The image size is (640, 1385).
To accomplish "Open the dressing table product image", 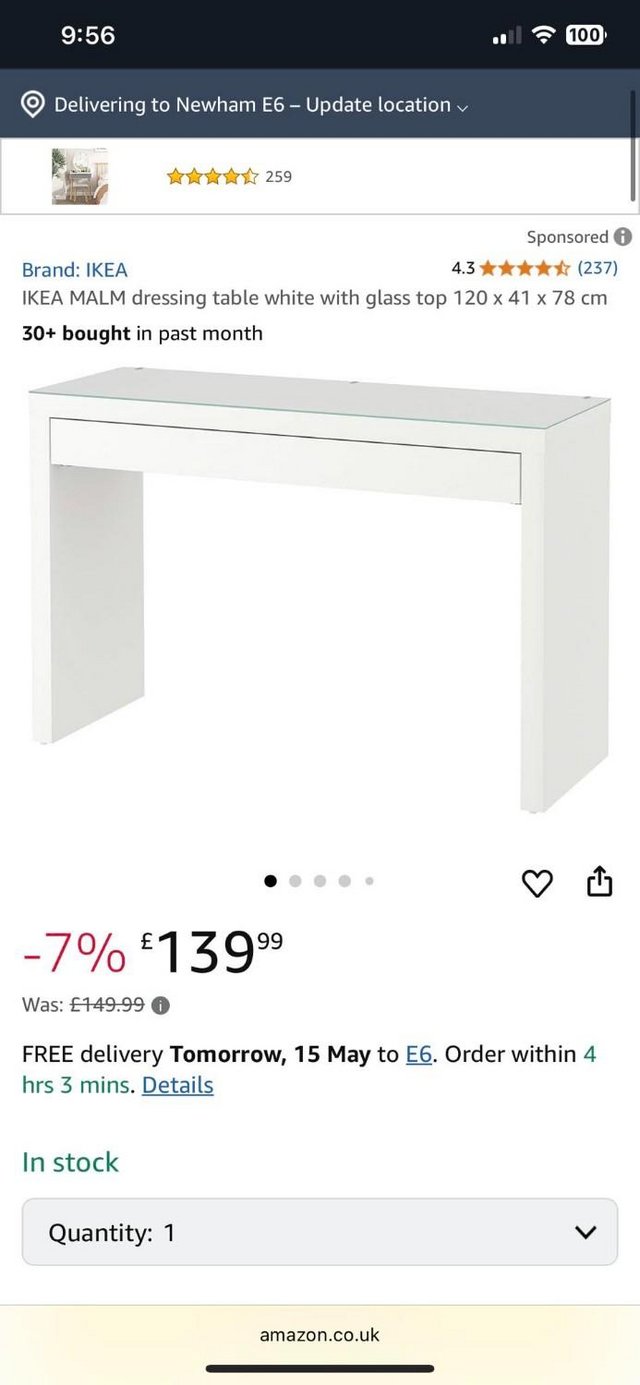I will tap(320, 590).
